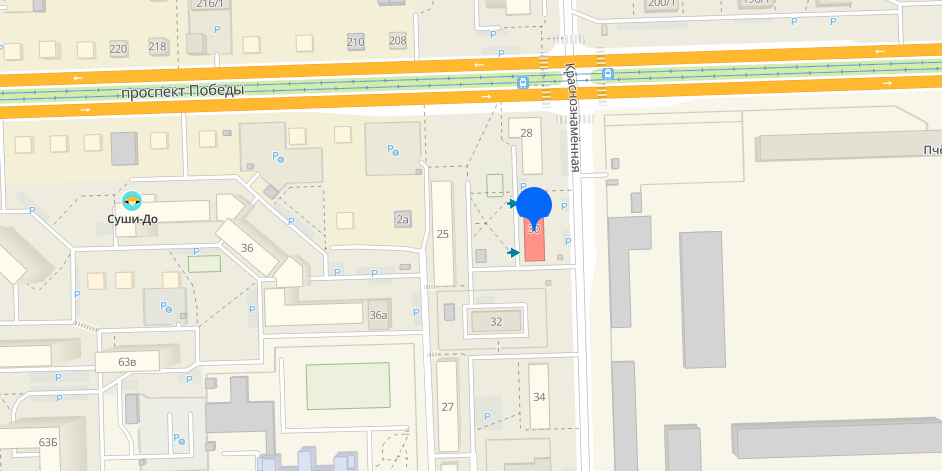This screenshot has height=471, width=942.
Task: Select the bus stop icon left of Краснознаменная crossing
Action: pyautogui.click(x=523, y=82)
